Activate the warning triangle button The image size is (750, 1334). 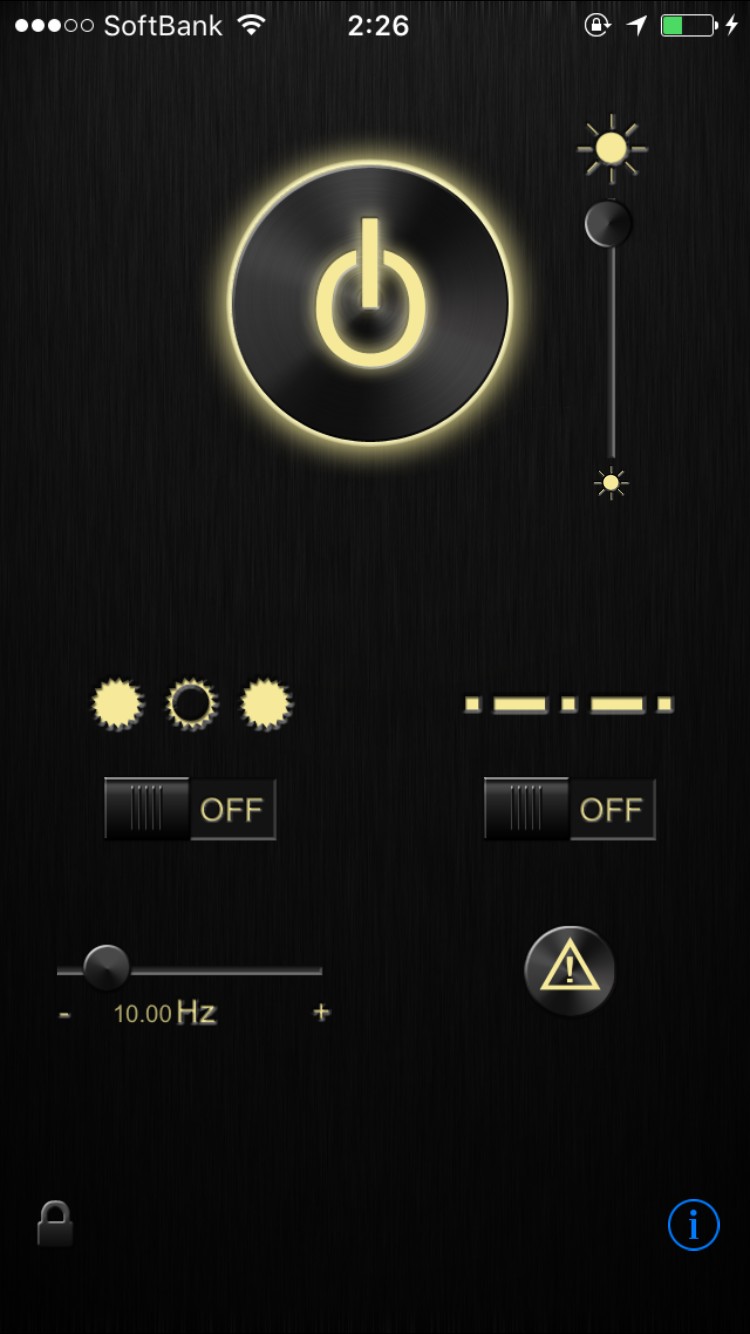pos(570,970)
